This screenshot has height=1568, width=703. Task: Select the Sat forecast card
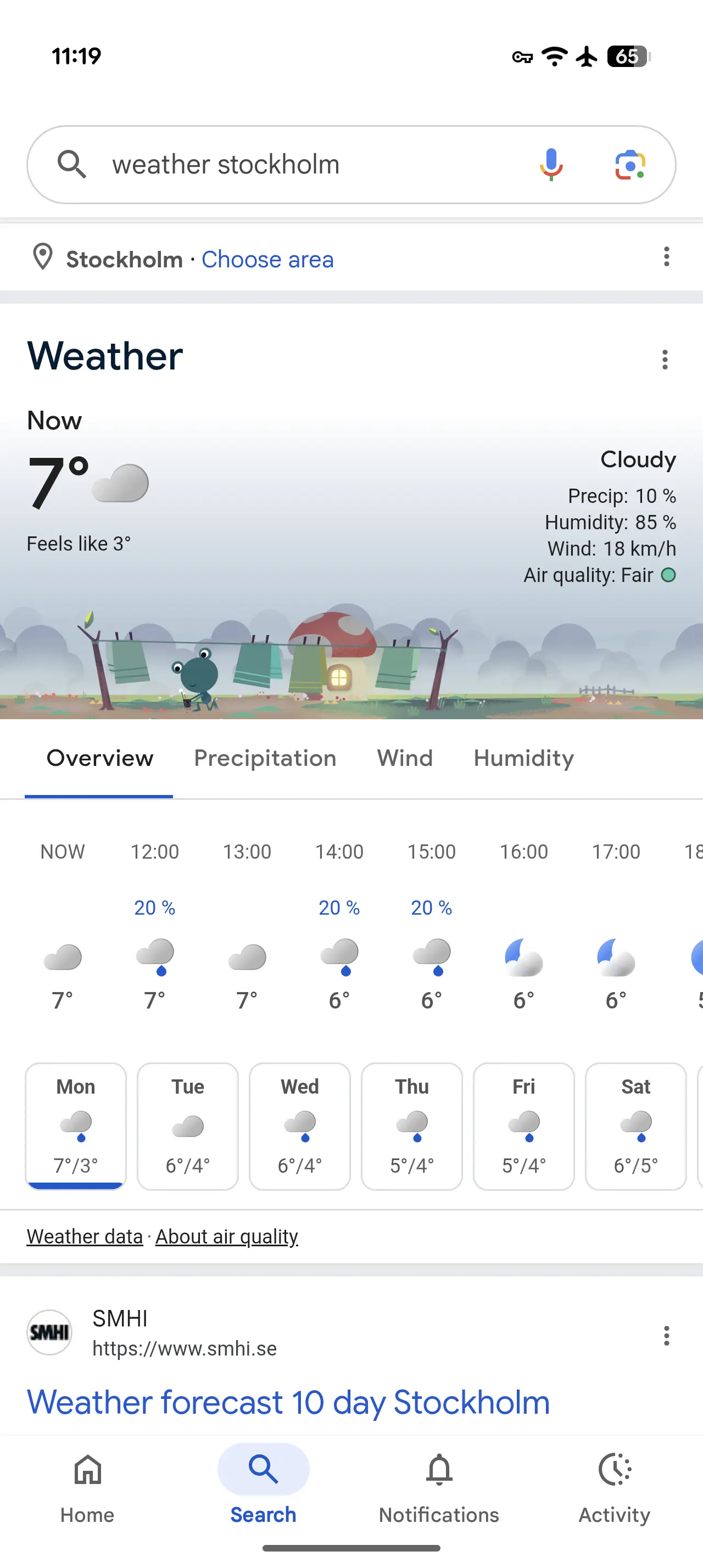[x=635, y=1126]
